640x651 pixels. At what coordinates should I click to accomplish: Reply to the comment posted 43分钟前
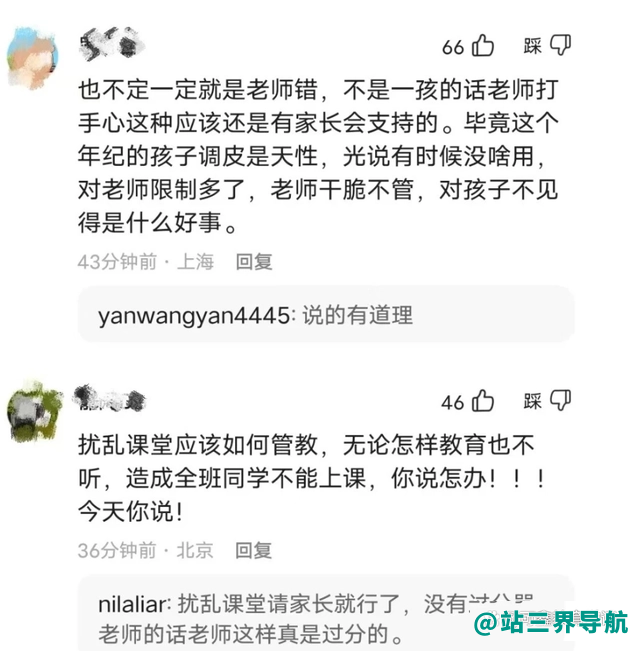[x=254, y=262]
